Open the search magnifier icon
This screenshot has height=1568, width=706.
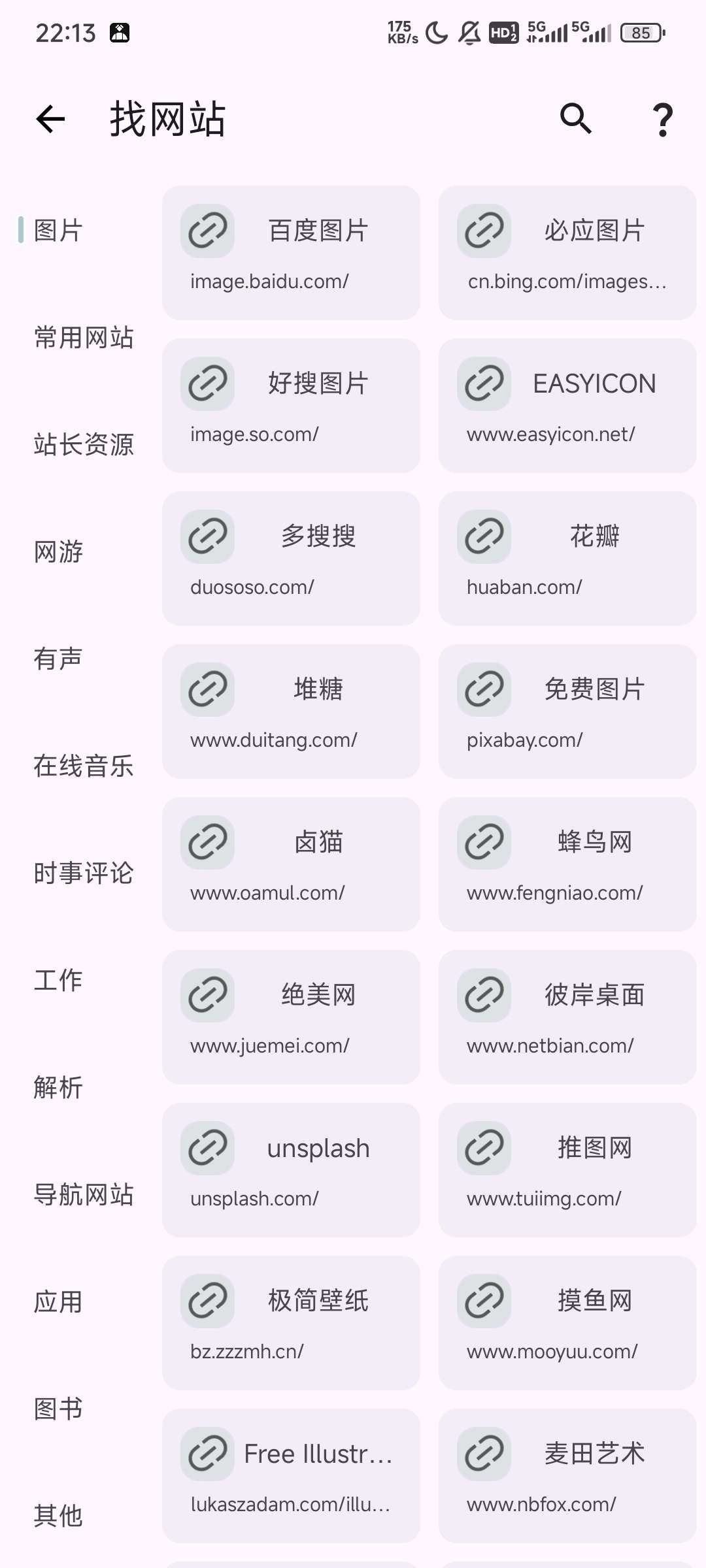[x=575, y=119]
